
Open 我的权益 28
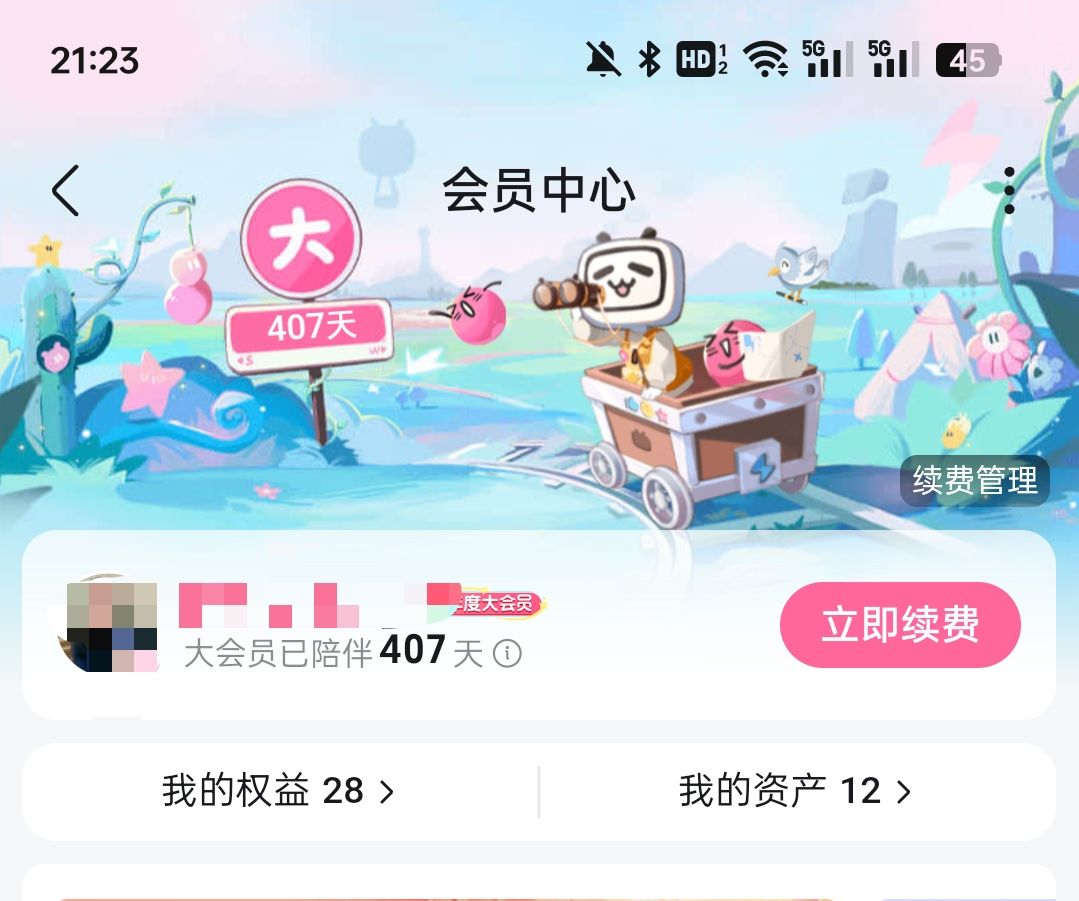click(279, 792)
